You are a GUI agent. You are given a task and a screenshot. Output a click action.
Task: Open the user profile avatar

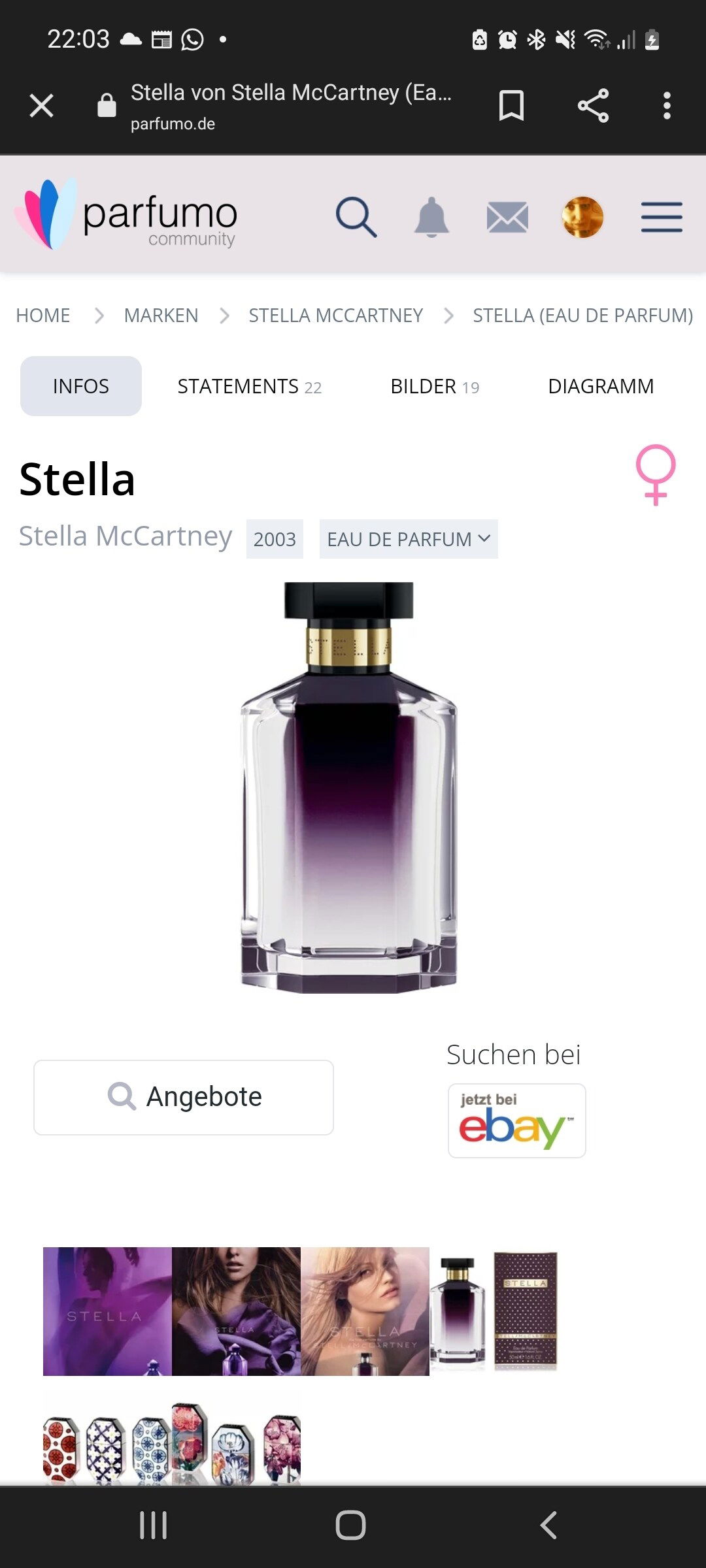(582, 217)
